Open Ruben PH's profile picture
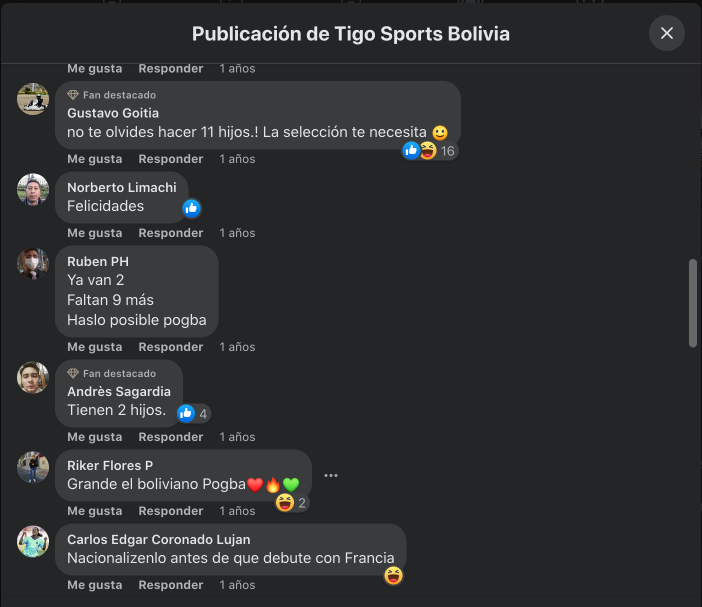 33,263
